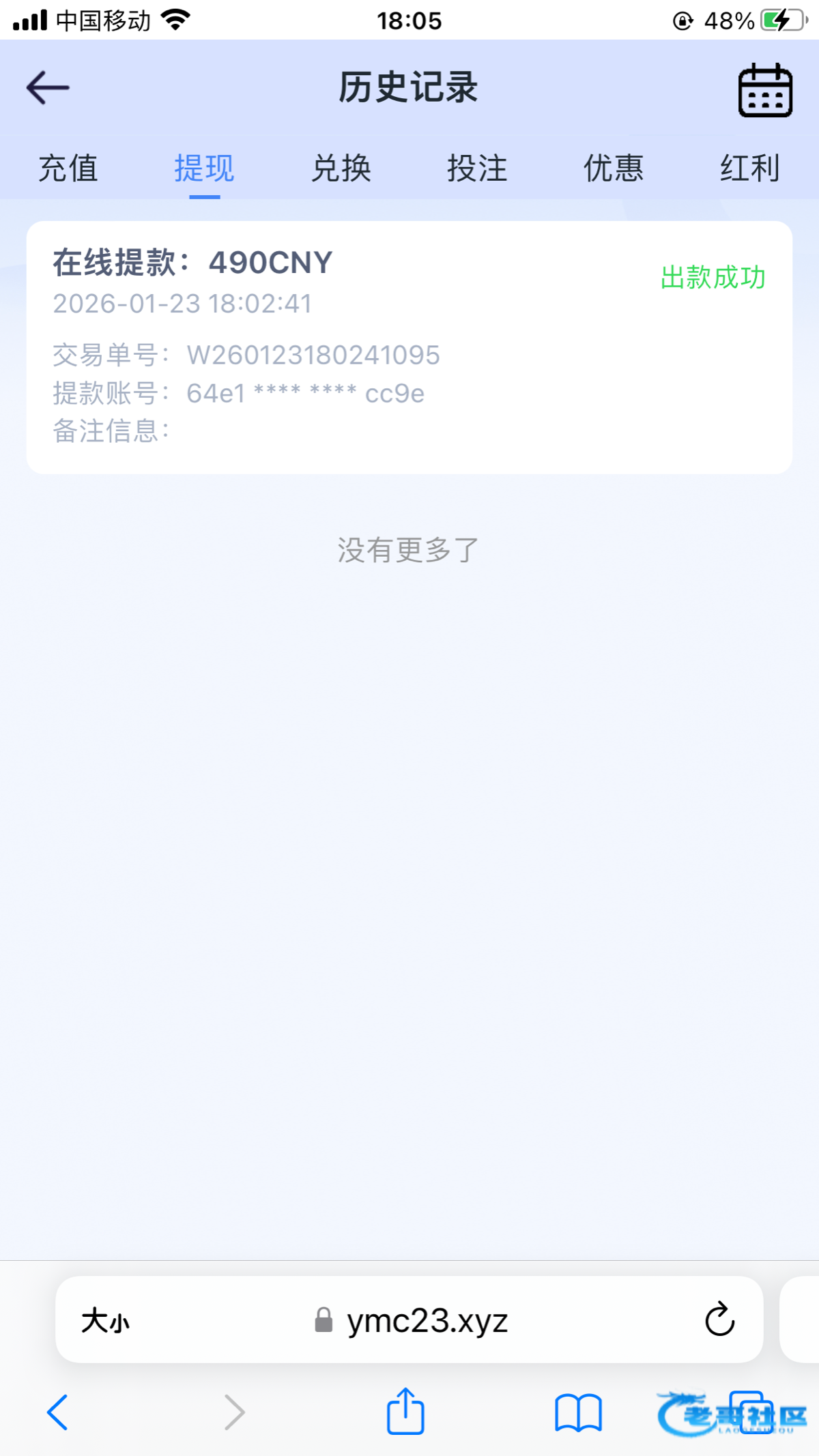819x1456 pixels.
Task: Select the 提现 tab
Action: pyautogui.click(x=204, y=169)
